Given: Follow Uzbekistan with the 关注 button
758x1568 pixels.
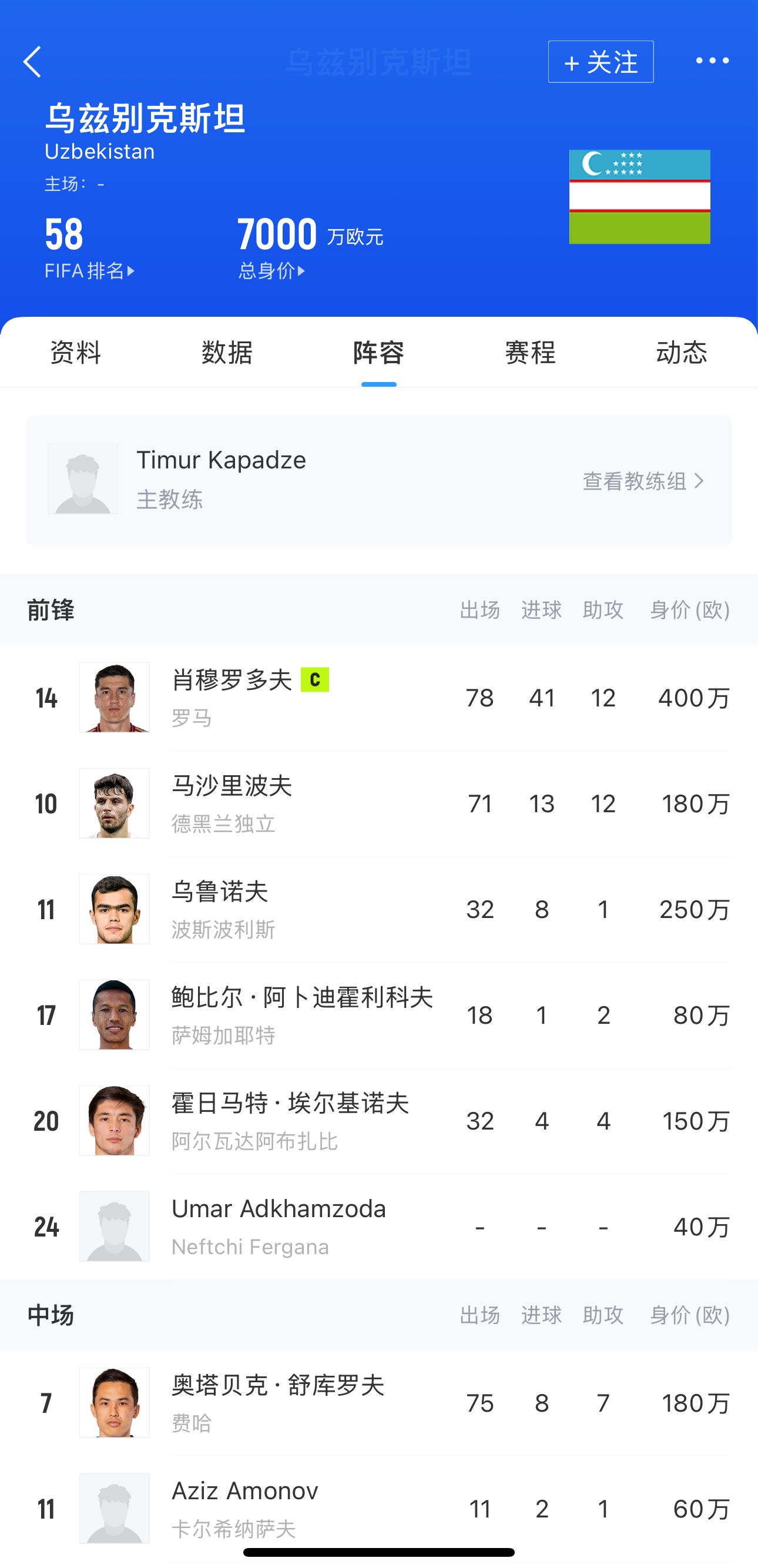Looking at the screenshot, I should click(x=601, y=62).
